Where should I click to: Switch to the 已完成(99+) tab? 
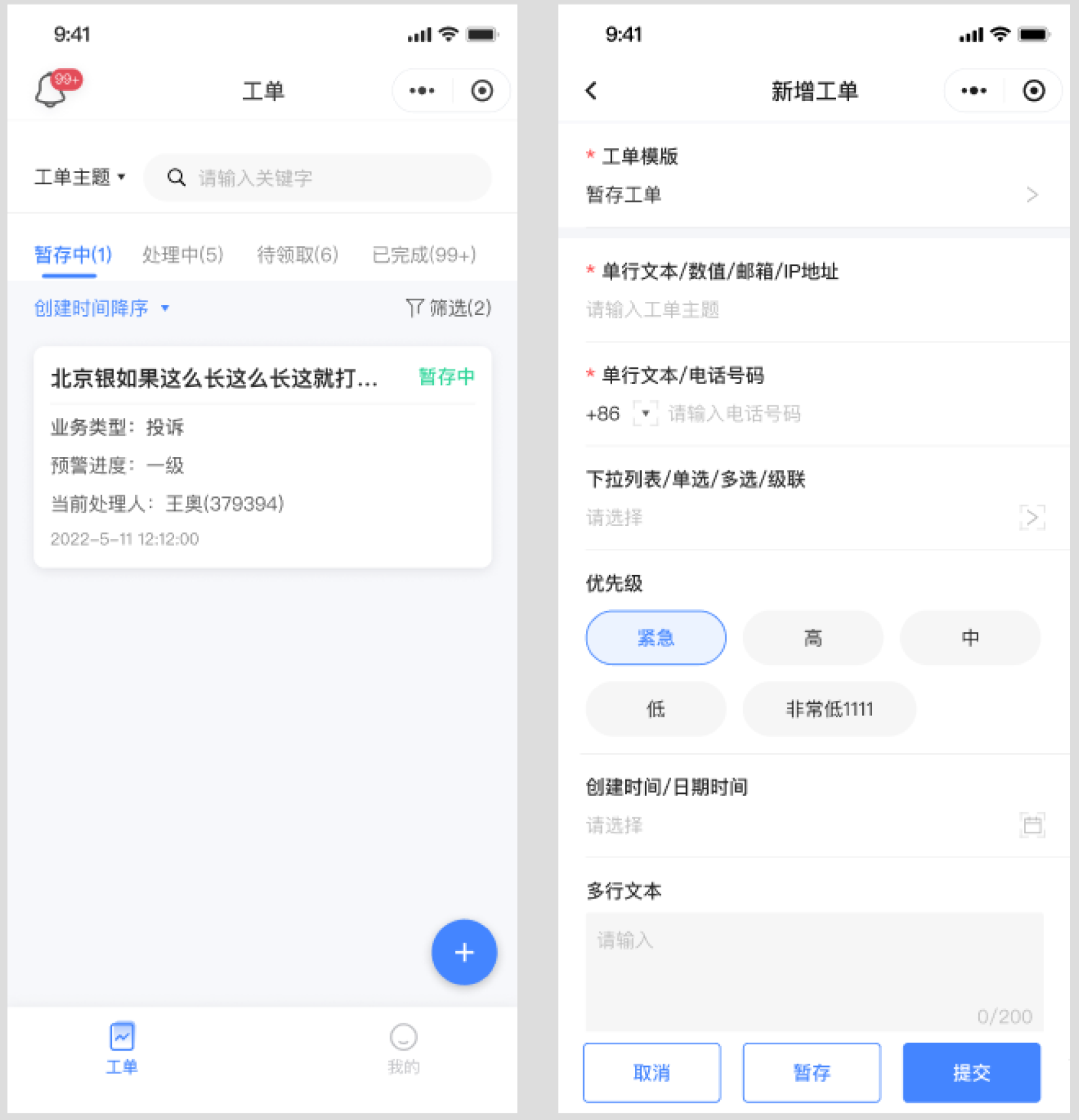(424, 255)
